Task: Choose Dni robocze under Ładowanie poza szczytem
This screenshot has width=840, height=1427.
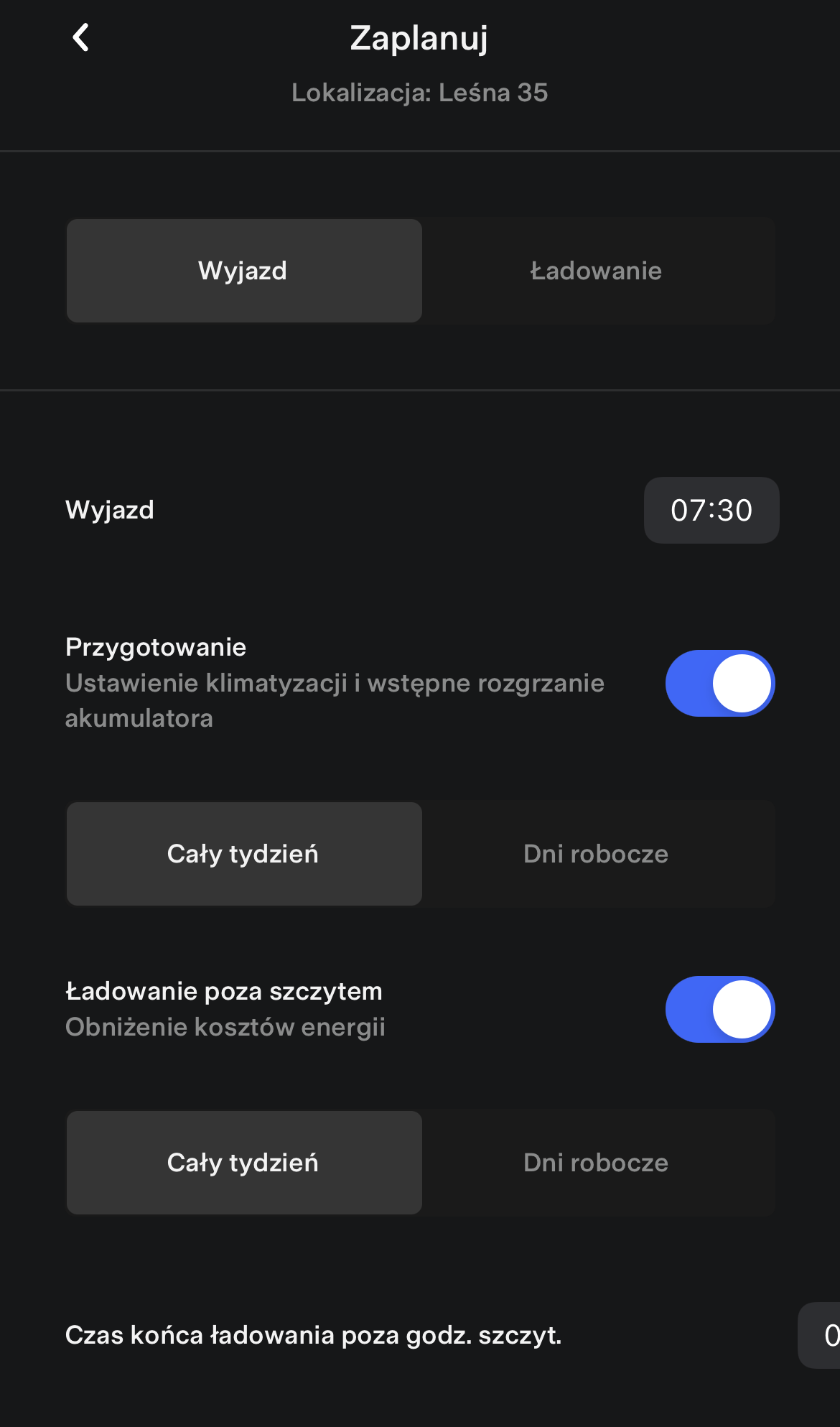Action: point(597,1163)
